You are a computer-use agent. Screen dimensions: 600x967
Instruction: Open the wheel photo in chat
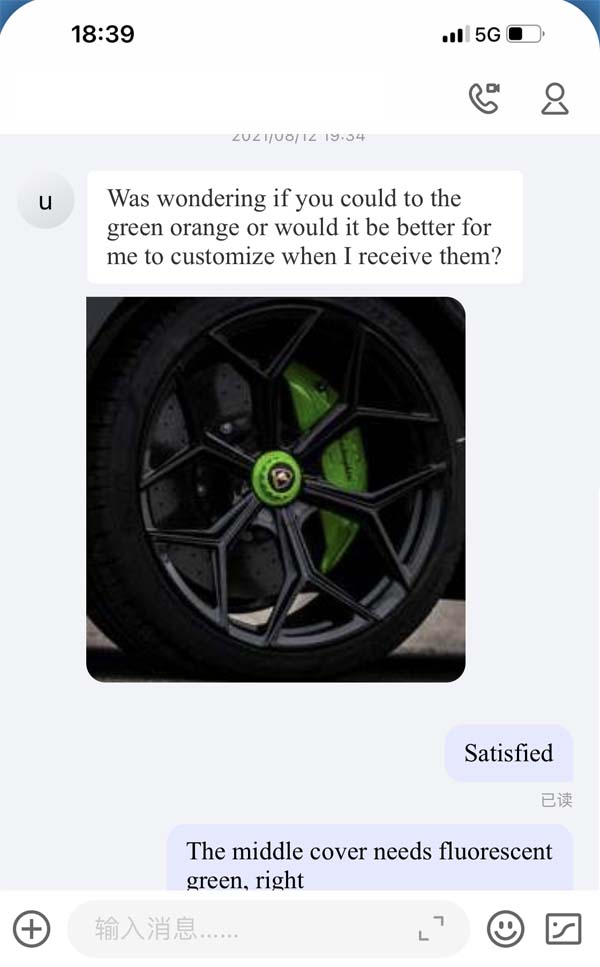point(276,489)
